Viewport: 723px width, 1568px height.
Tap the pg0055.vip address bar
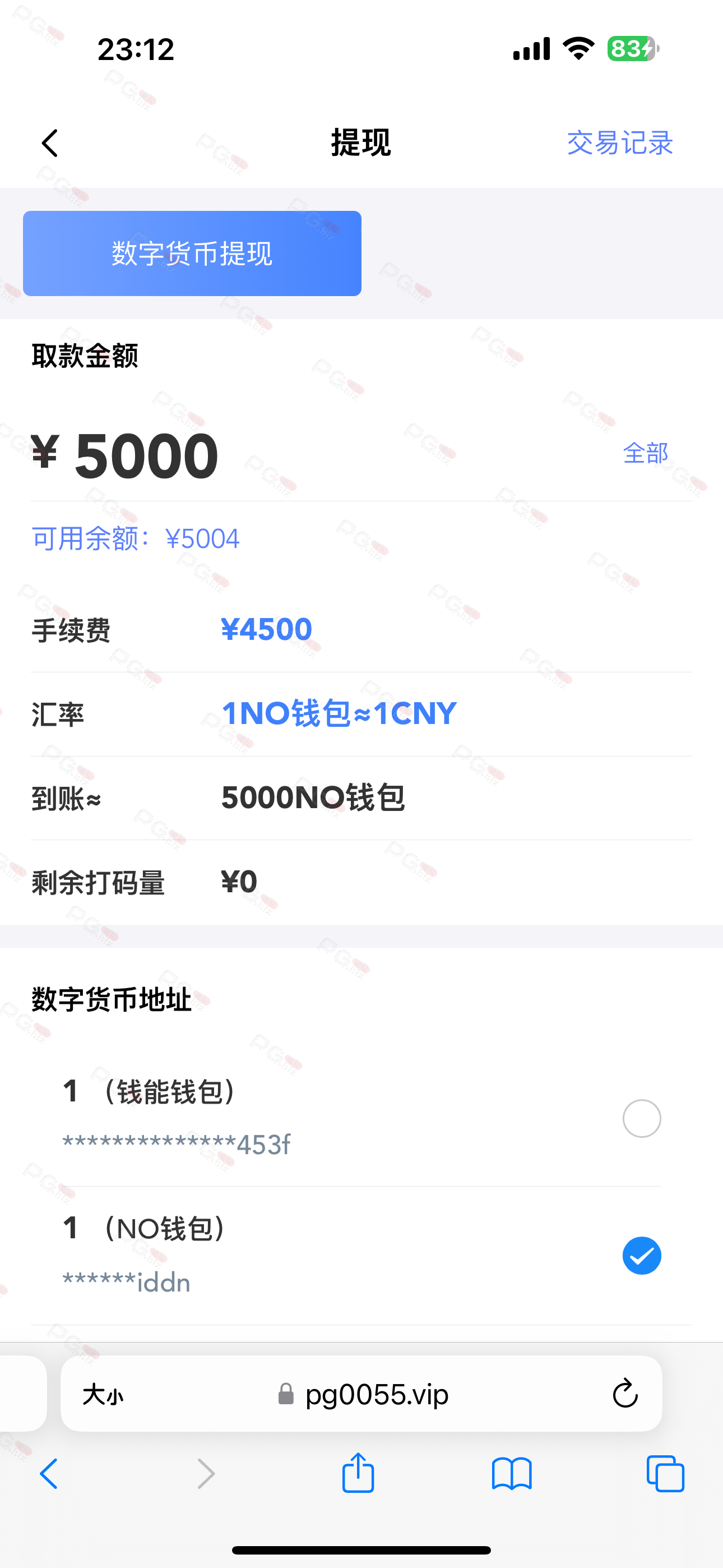click(x=361, y=1394)
